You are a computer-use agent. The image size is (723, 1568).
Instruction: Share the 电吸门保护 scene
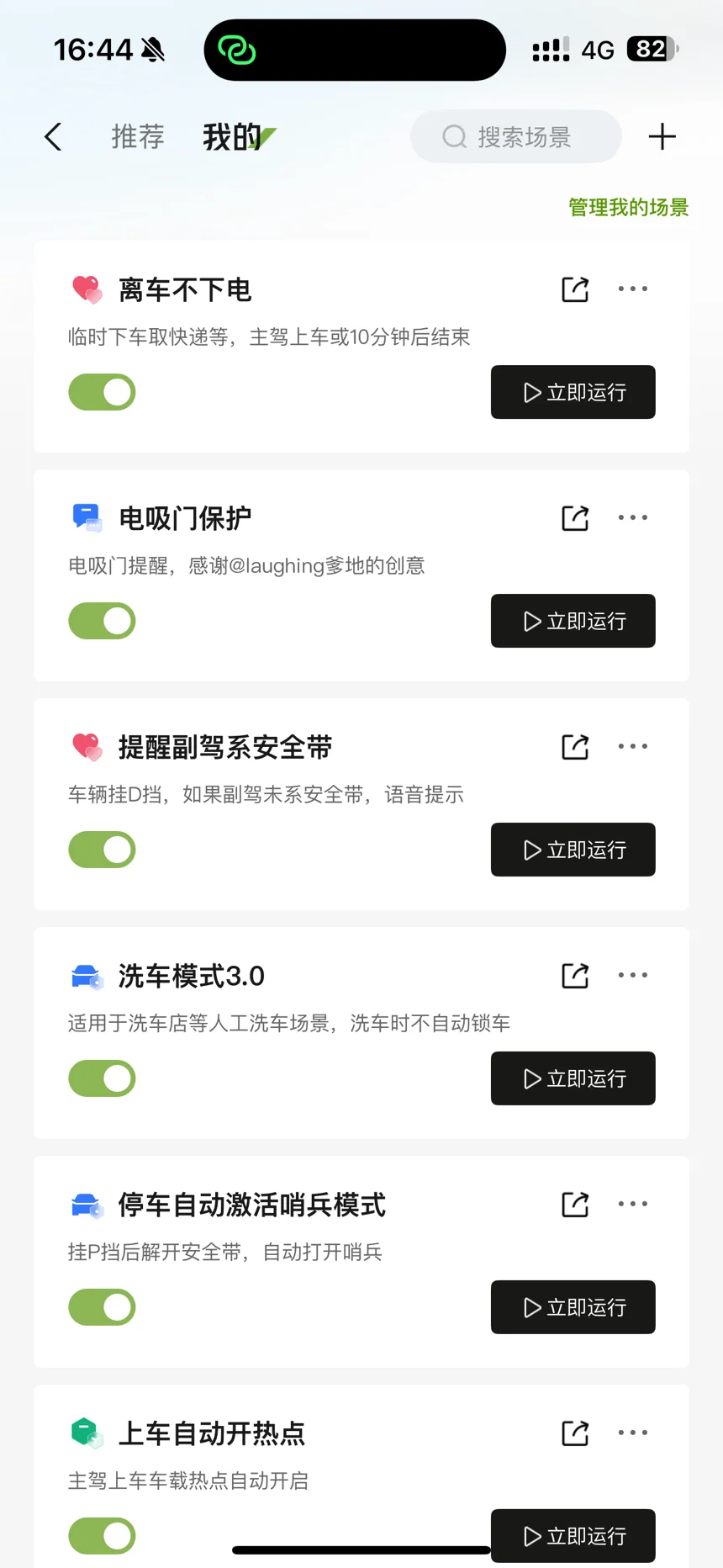pos(575,518)
